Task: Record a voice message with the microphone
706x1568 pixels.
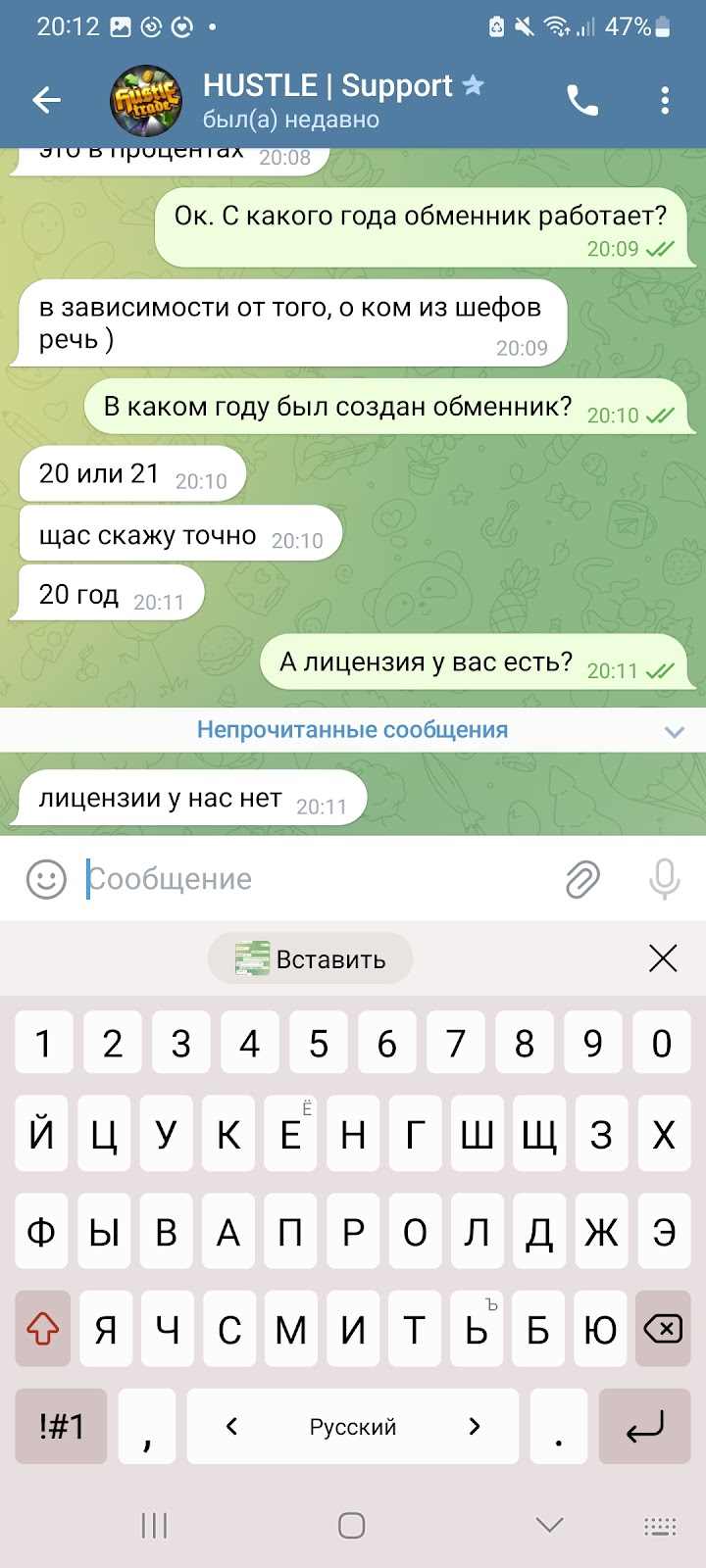Action: (664, 879)
